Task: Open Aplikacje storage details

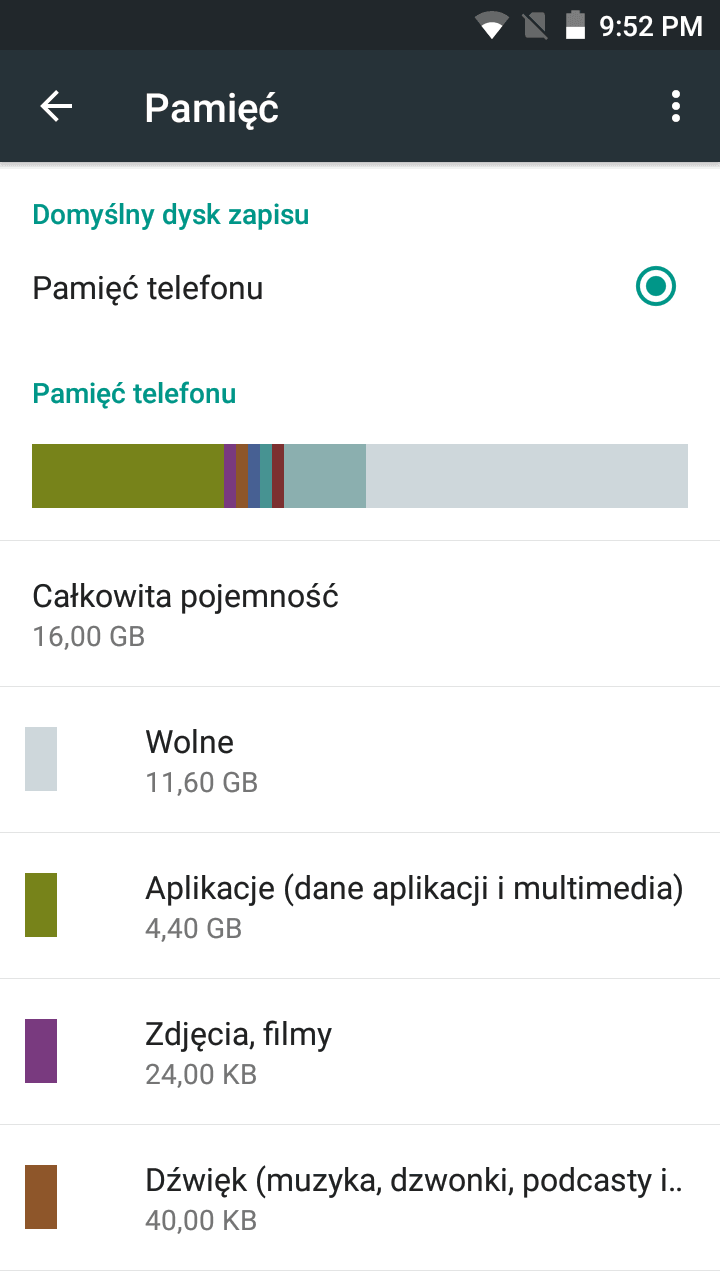Action: (360, 906)
